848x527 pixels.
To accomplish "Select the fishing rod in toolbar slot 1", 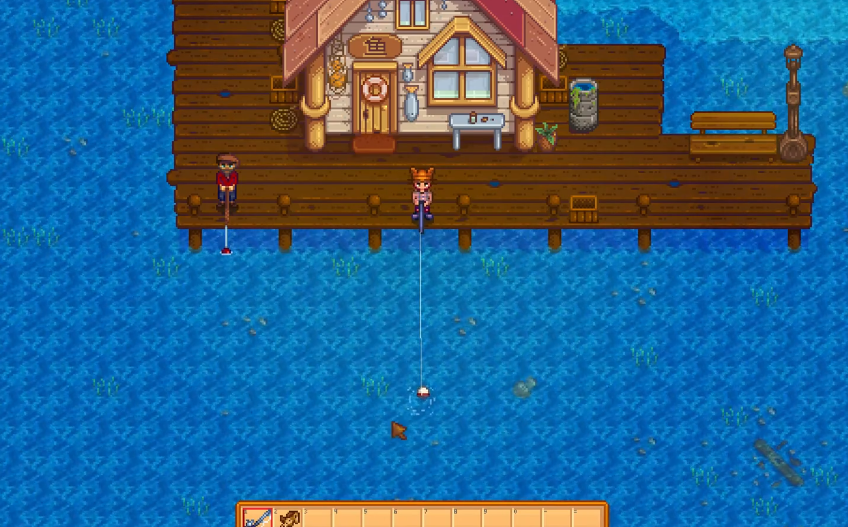I will (x=258, y=518).
